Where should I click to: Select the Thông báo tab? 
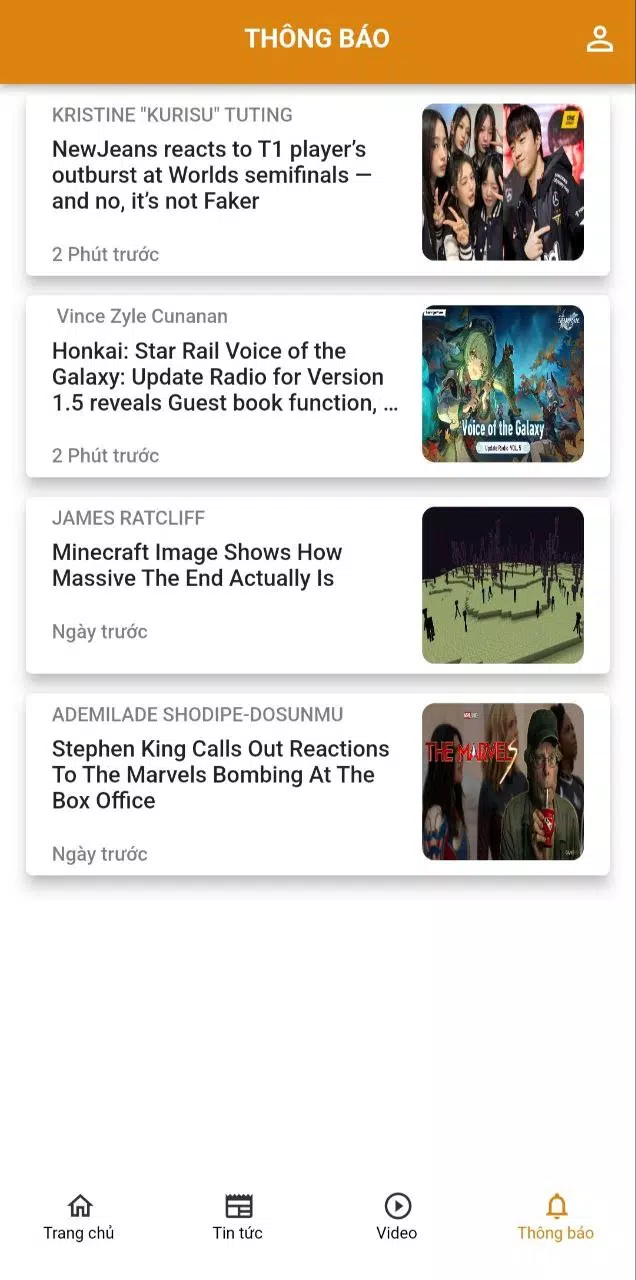point(556,1216)
